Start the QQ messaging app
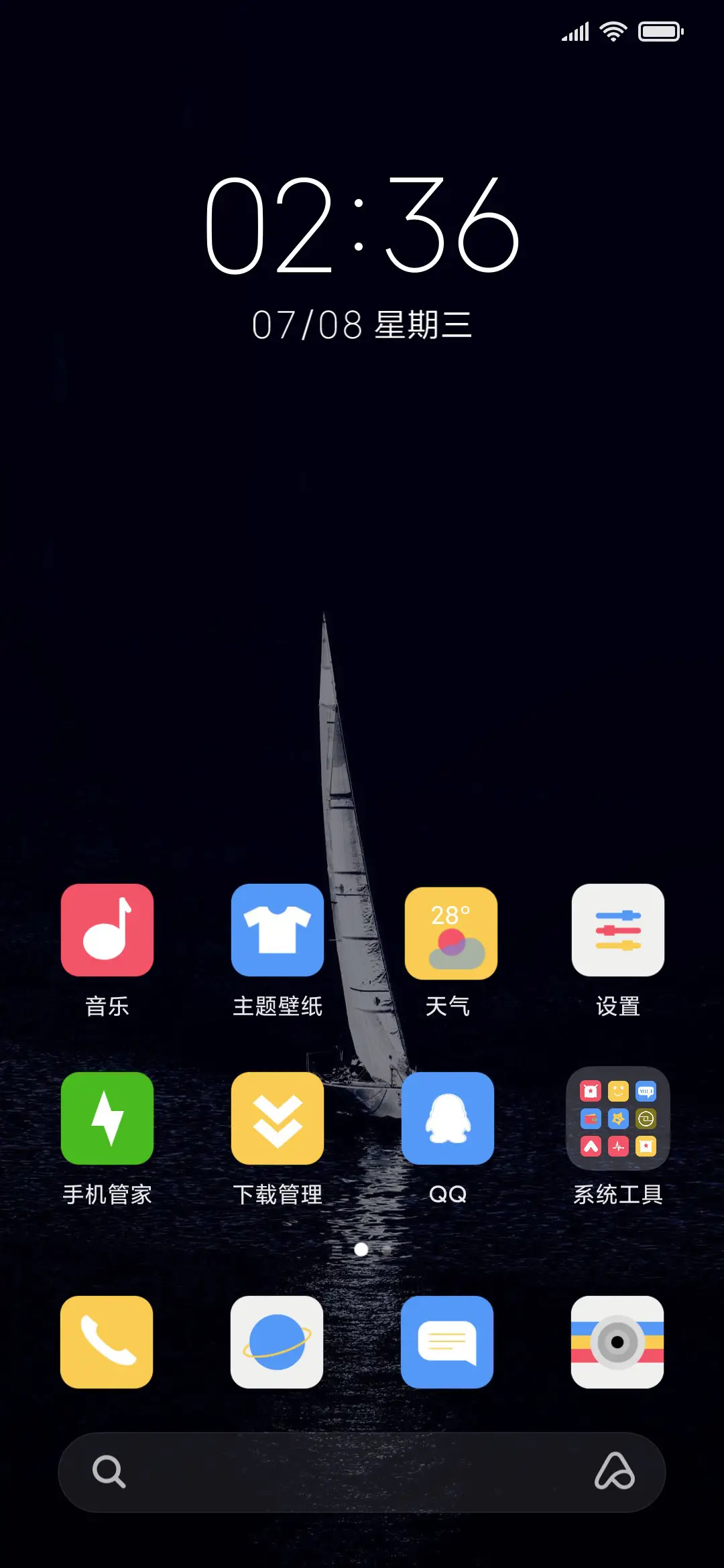 pyautogui.click(x=448, y=1118)
